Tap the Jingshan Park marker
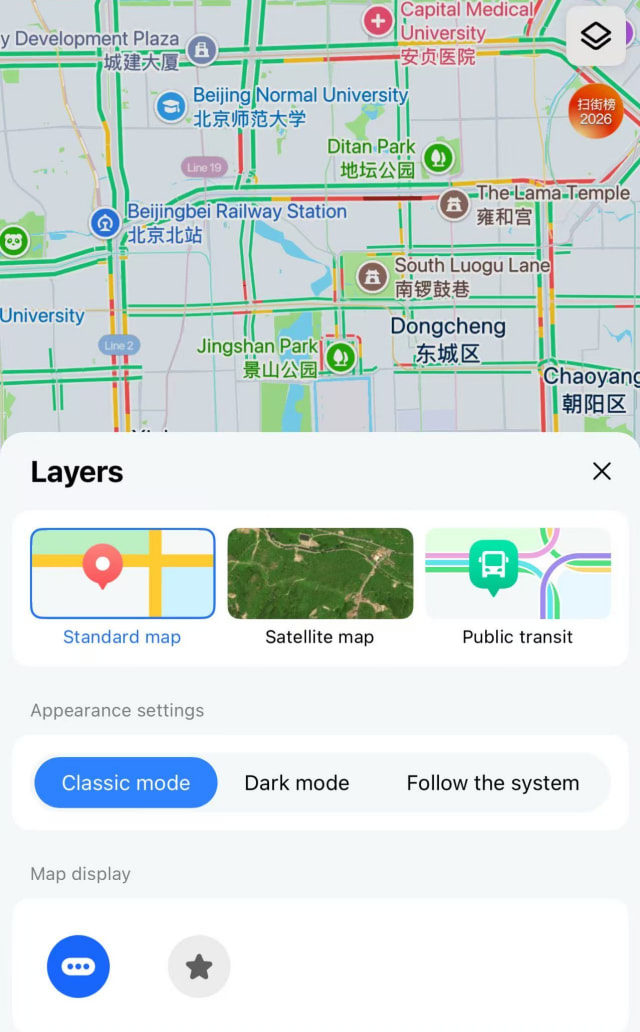Image resolution: width=640 pixels, height=1032 pixels. point(340,357)
